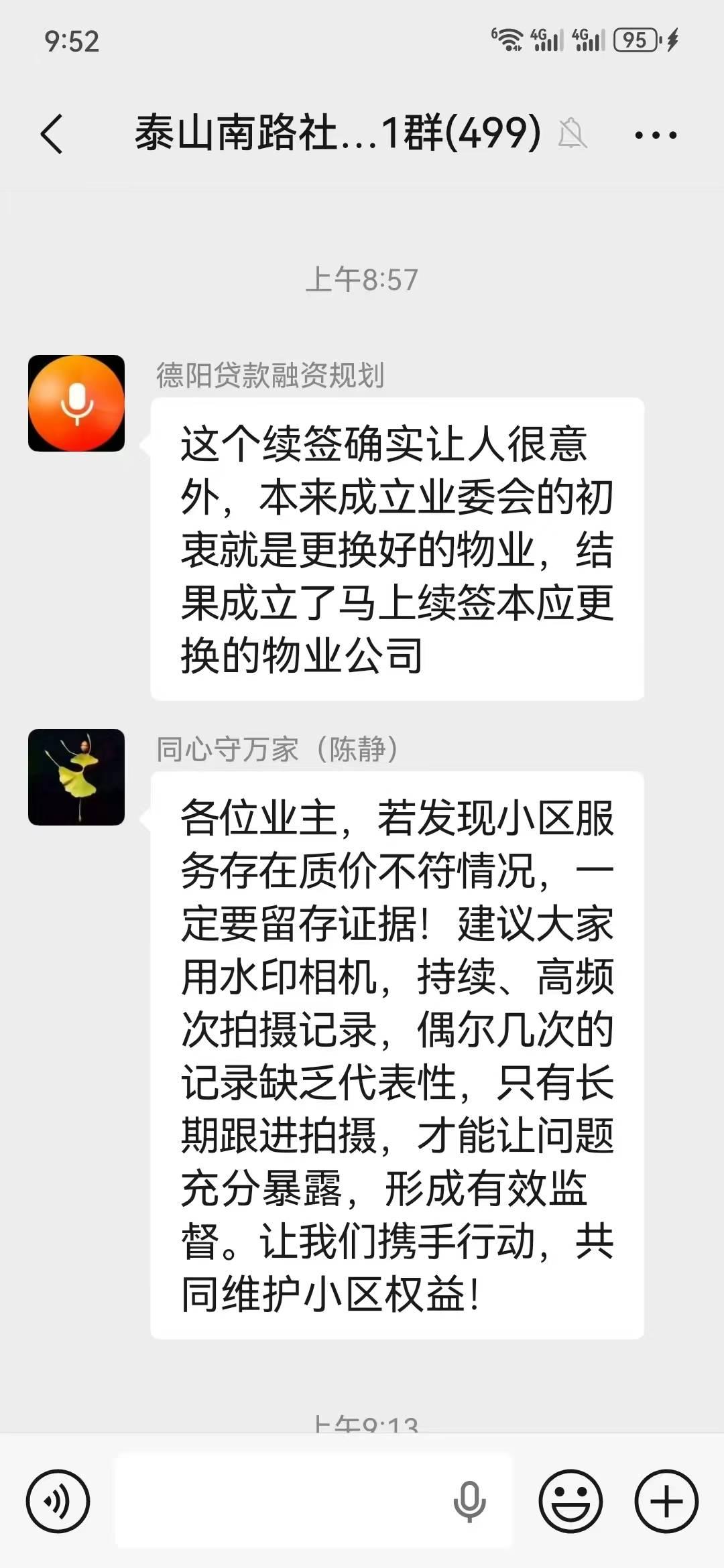
Task: Open 德阳贷款融资规划's profile avatar
Action: (76, 403)
